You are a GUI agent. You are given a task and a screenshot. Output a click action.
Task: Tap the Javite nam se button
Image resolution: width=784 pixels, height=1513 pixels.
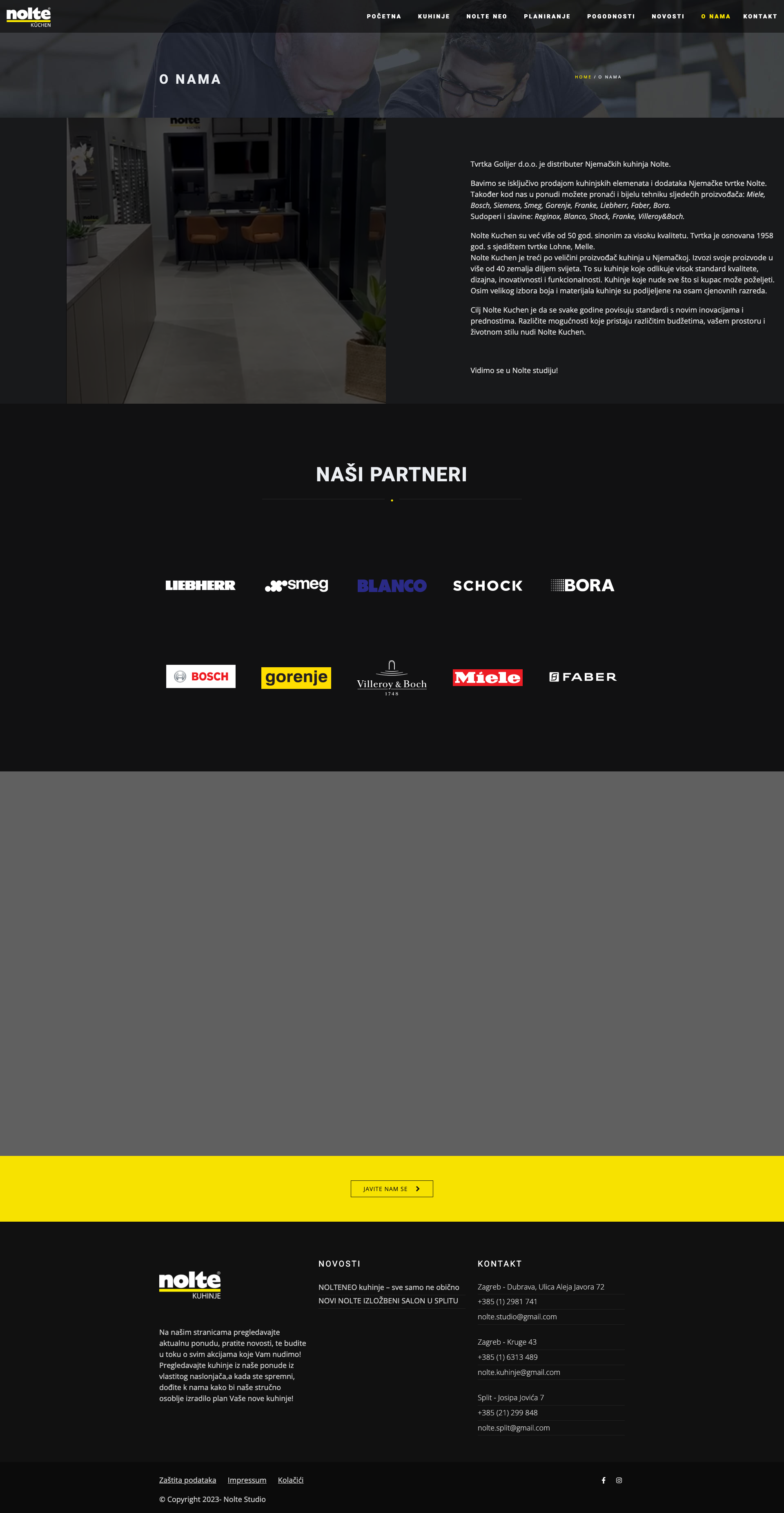click(392, 1189)
